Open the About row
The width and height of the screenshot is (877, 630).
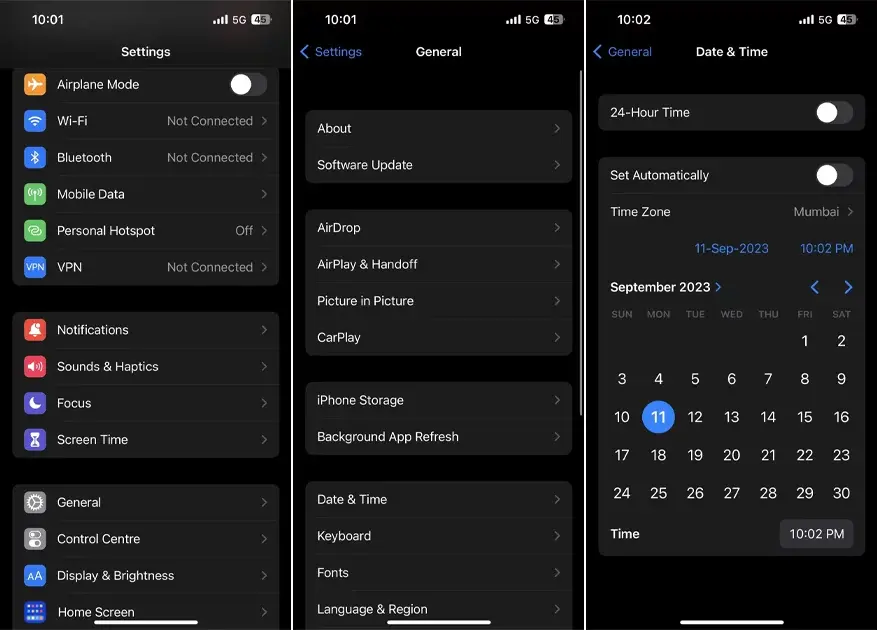(438, 129)
